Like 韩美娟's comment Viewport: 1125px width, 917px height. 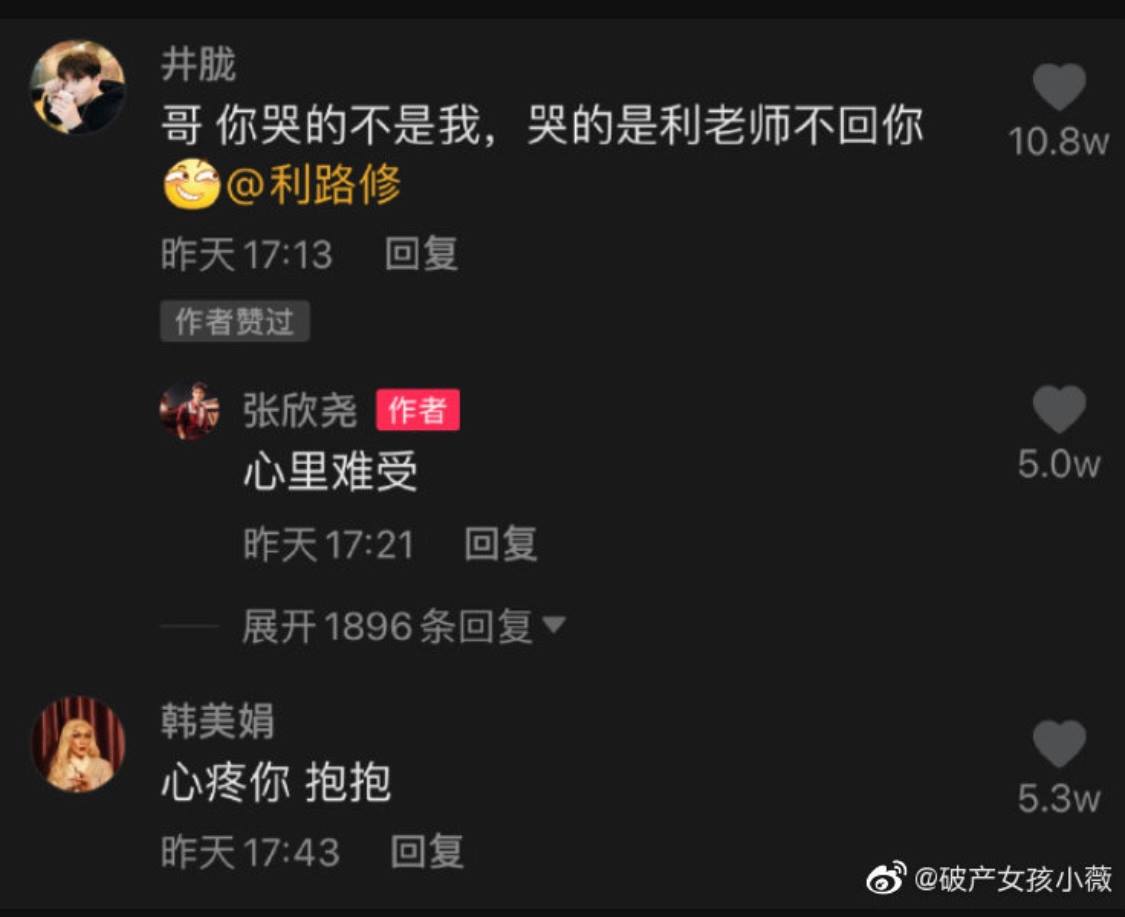click(1059, 744)
